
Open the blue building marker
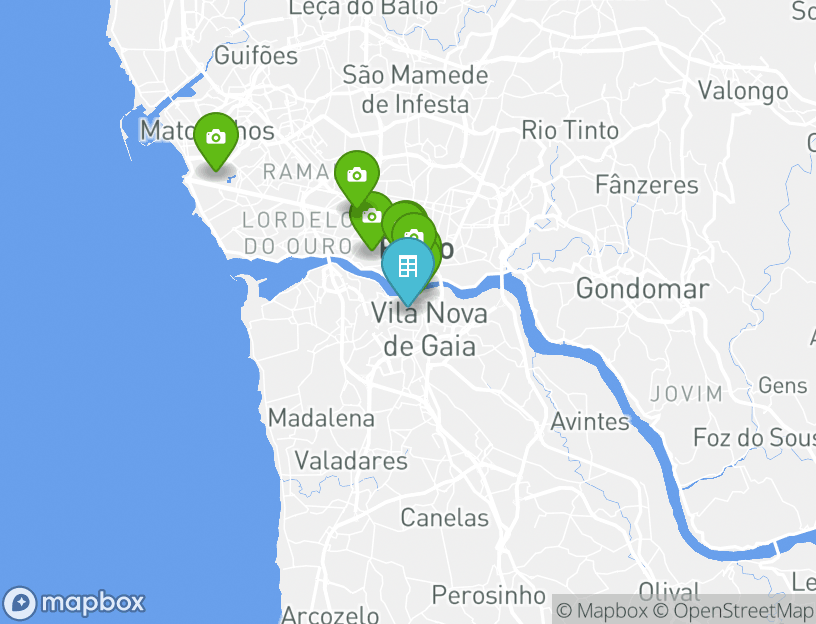coord(408,266)
